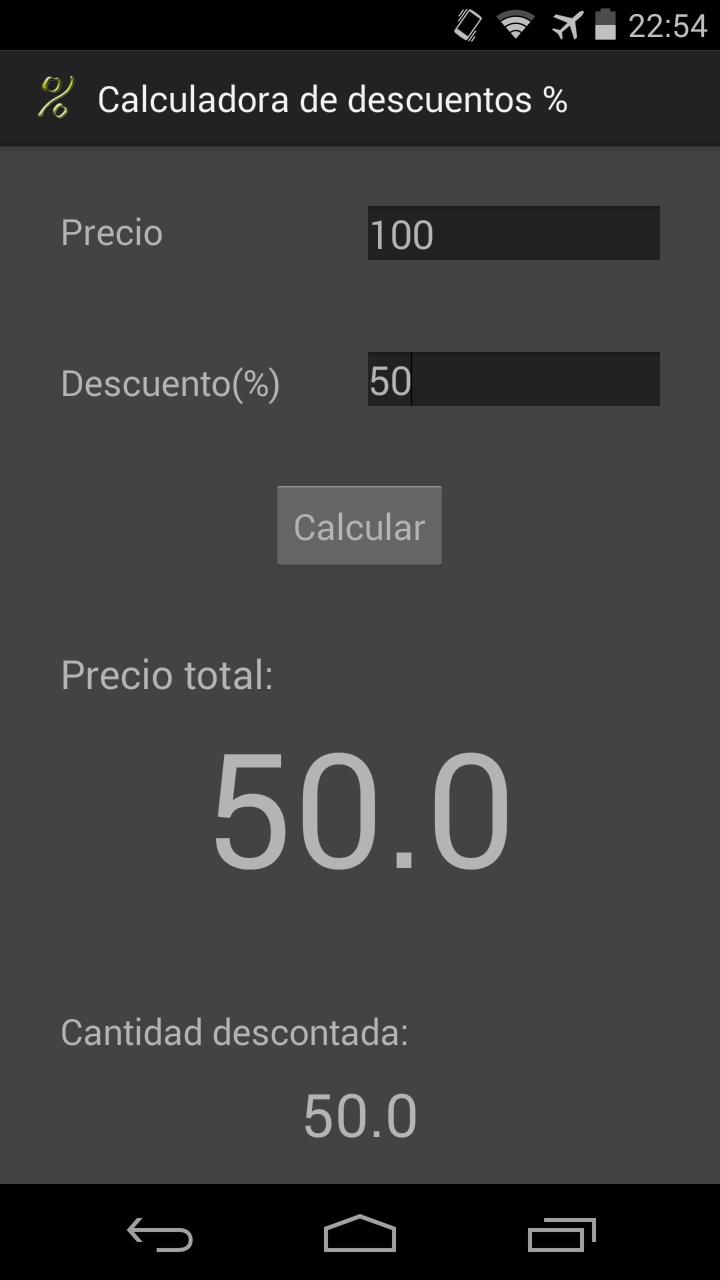
Task: Click the value 50 in Descuento box
Action: 389,379
